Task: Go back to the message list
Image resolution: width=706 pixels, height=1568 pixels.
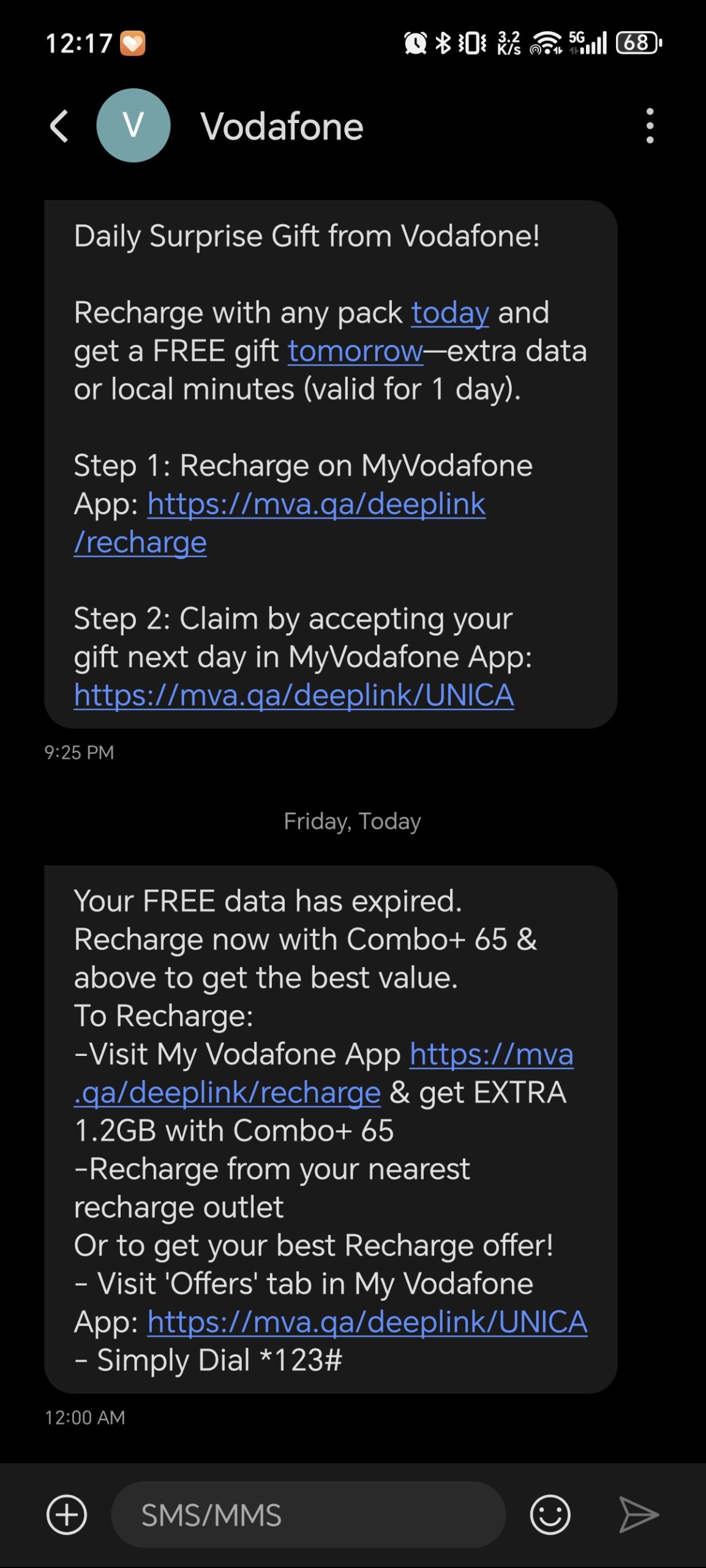Action: pyautogui.click(x=59, y=126)
